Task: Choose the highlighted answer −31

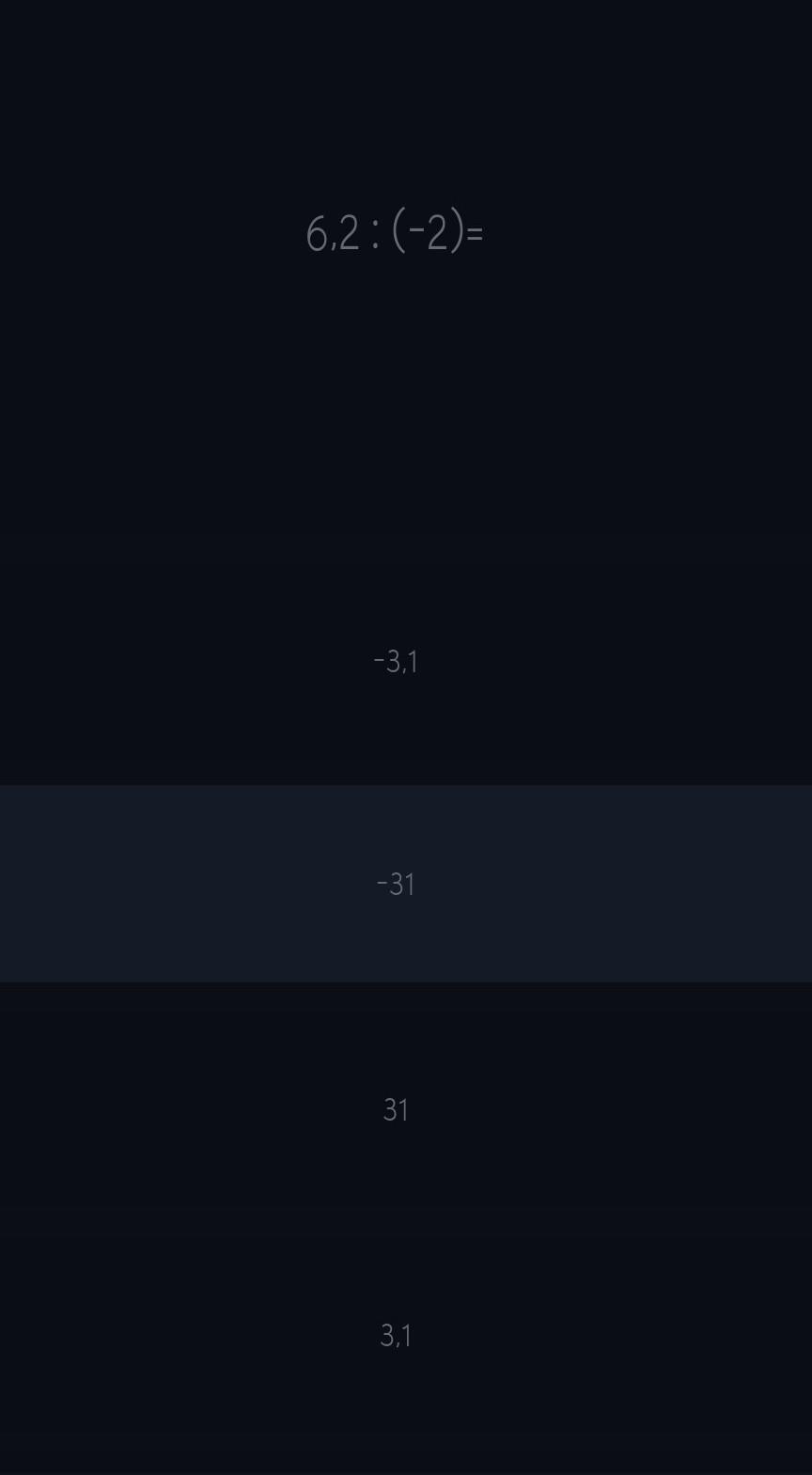Action: click(x=405, y=884)
